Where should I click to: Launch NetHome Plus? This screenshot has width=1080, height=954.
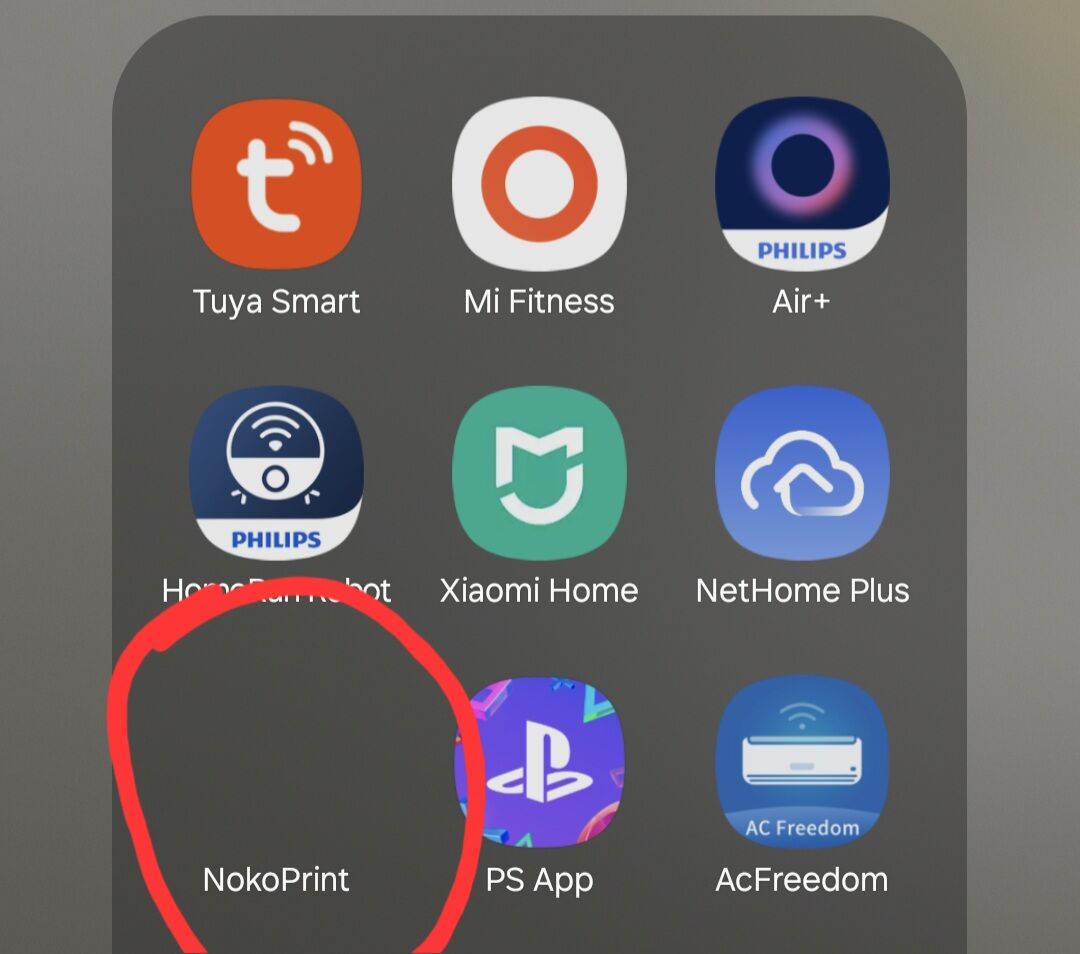802,472
